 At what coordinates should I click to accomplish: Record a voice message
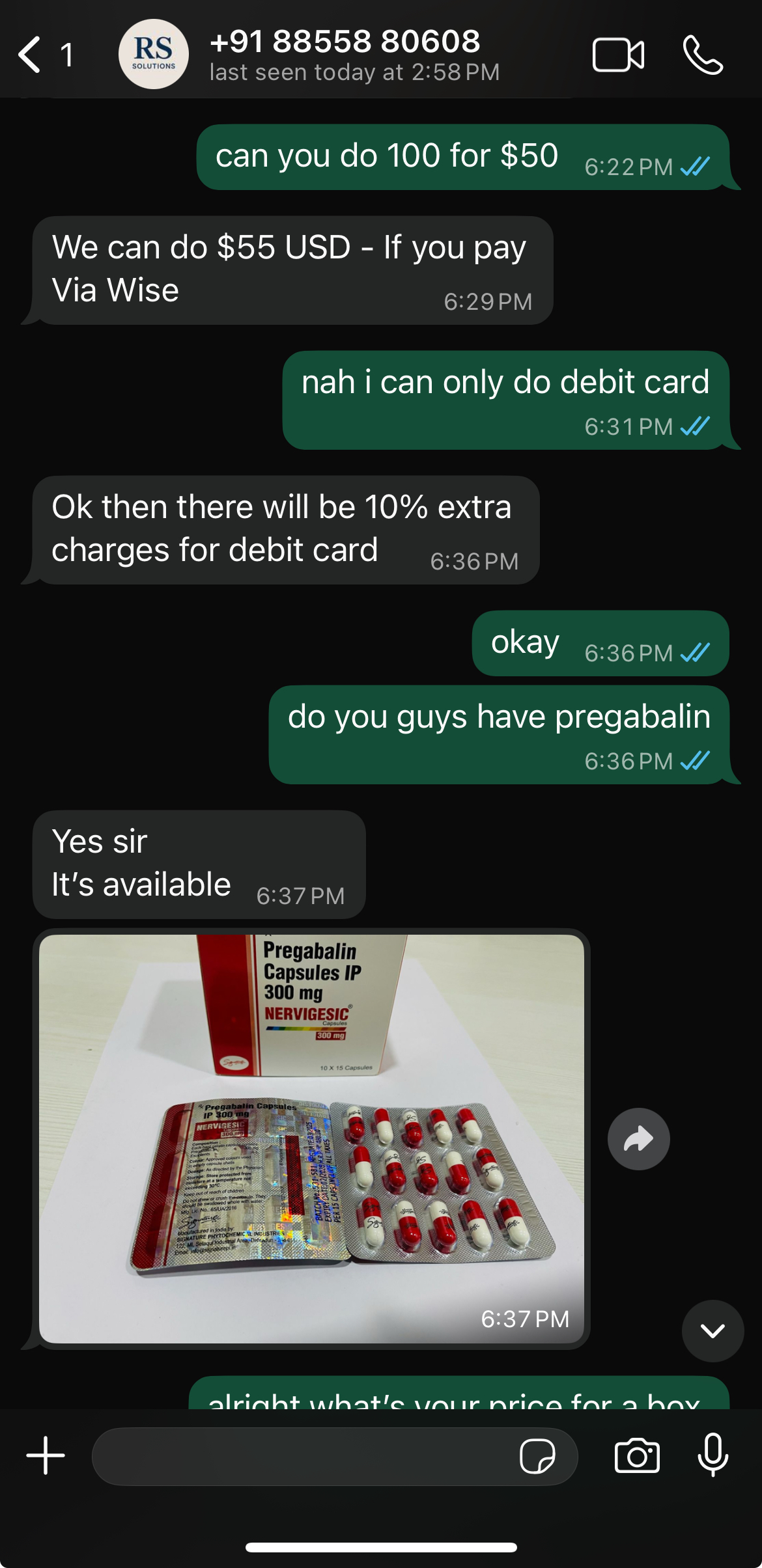713,1455
